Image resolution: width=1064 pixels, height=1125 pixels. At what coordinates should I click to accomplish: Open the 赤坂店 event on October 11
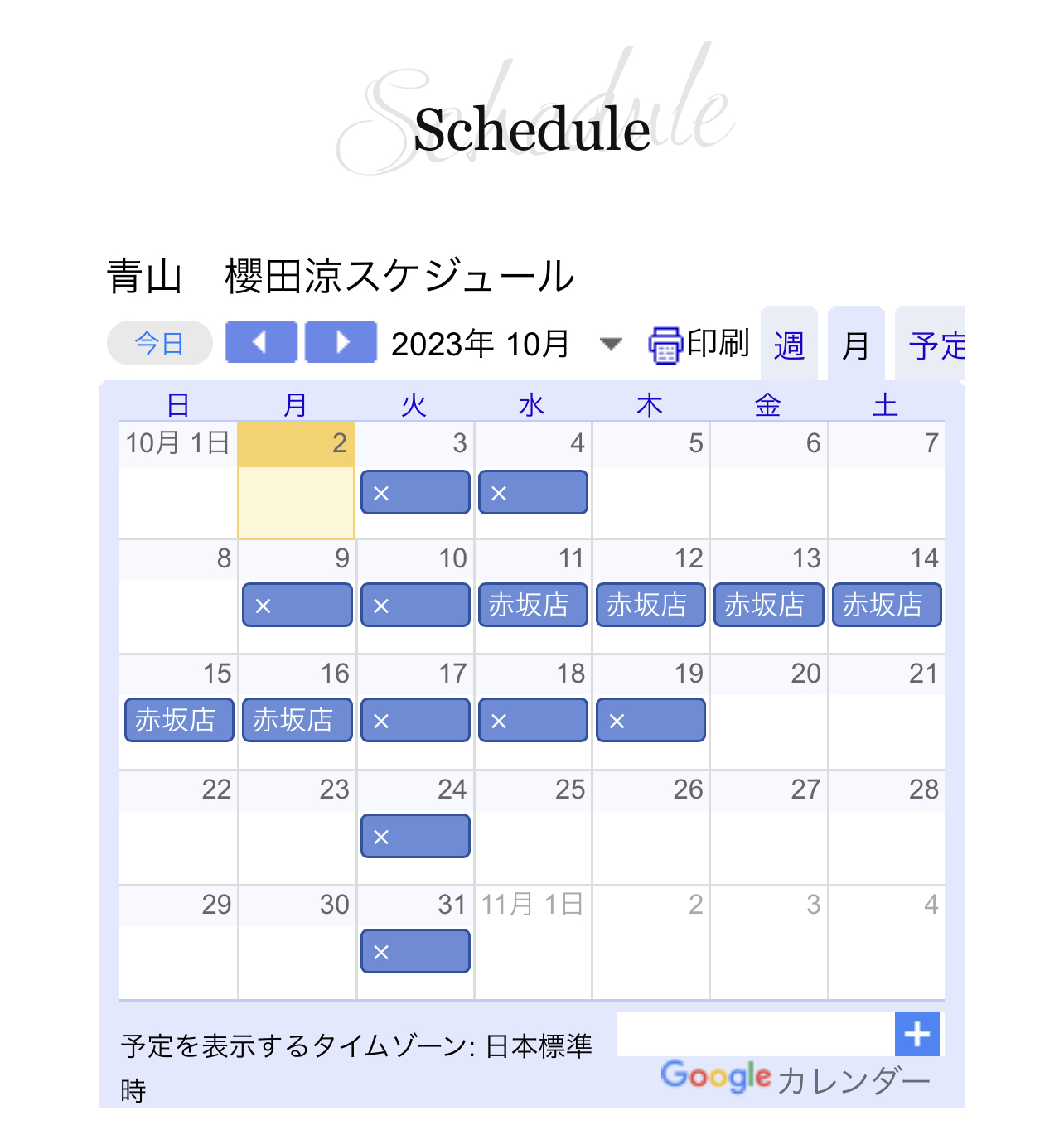pyautogui.click(x=533, y=606)
